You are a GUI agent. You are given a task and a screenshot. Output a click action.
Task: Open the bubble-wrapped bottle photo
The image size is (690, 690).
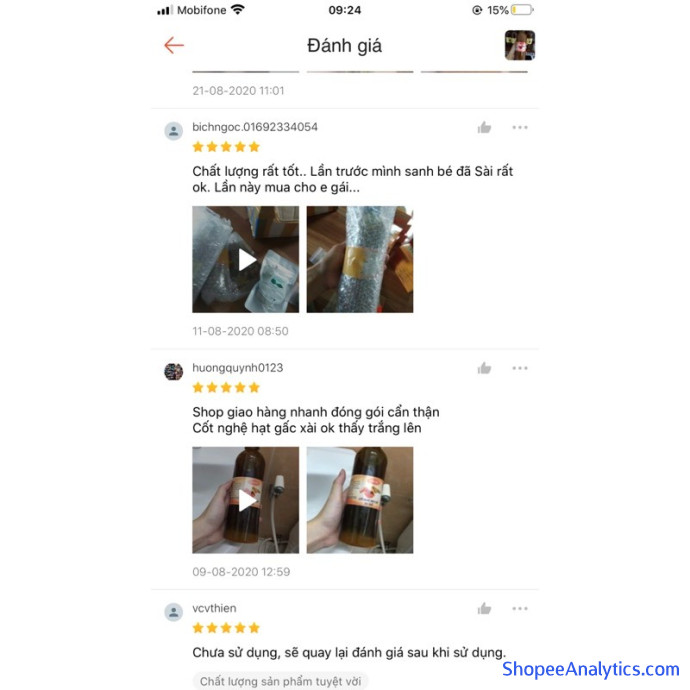pyautogui.click(x=359, y=260)
